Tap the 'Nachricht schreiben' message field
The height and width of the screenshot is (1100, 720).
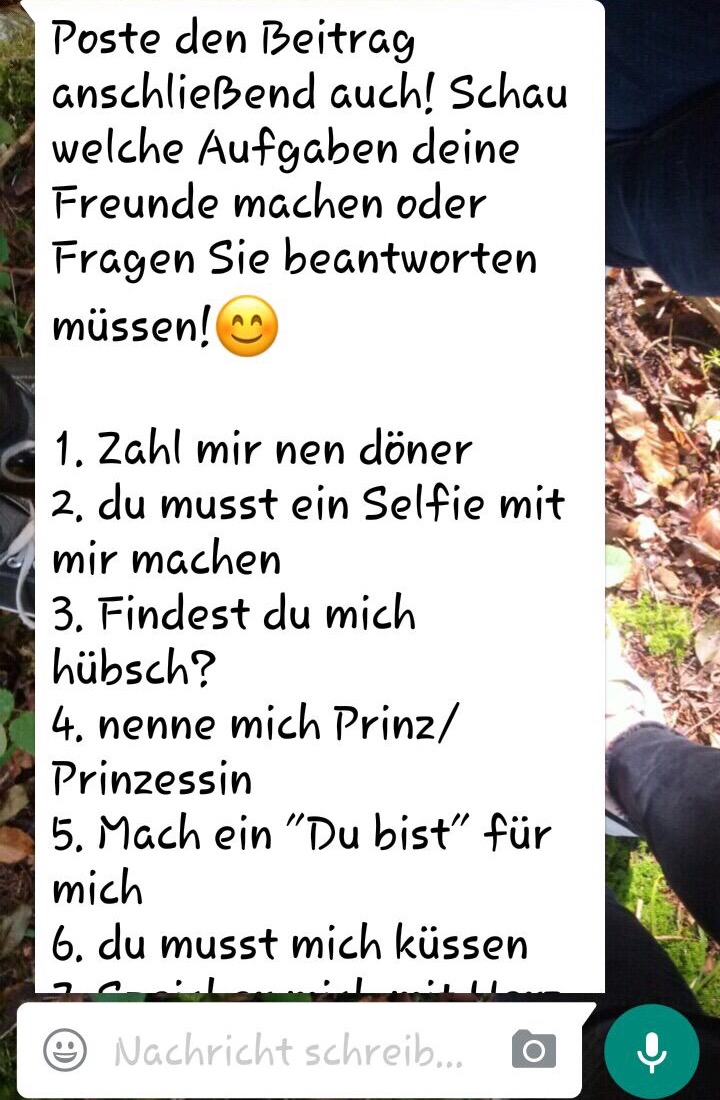290,1051
